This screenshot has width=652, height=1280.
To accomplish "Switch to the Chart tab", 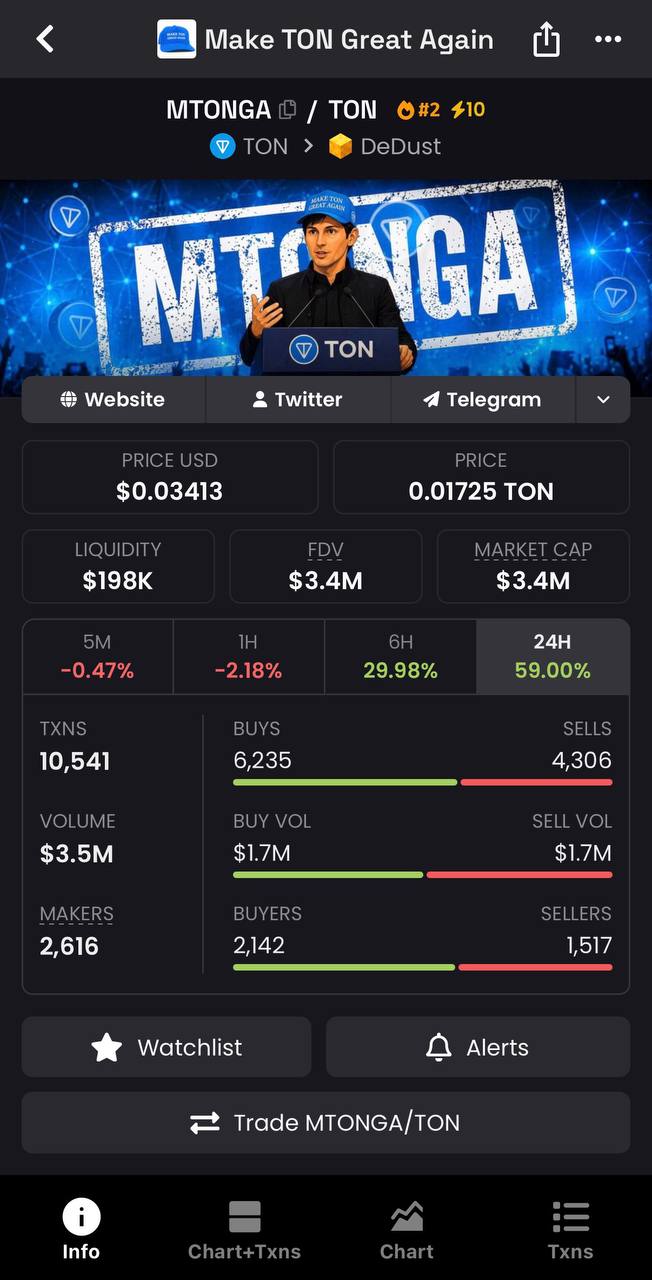I will click(x=407, y=1230).
